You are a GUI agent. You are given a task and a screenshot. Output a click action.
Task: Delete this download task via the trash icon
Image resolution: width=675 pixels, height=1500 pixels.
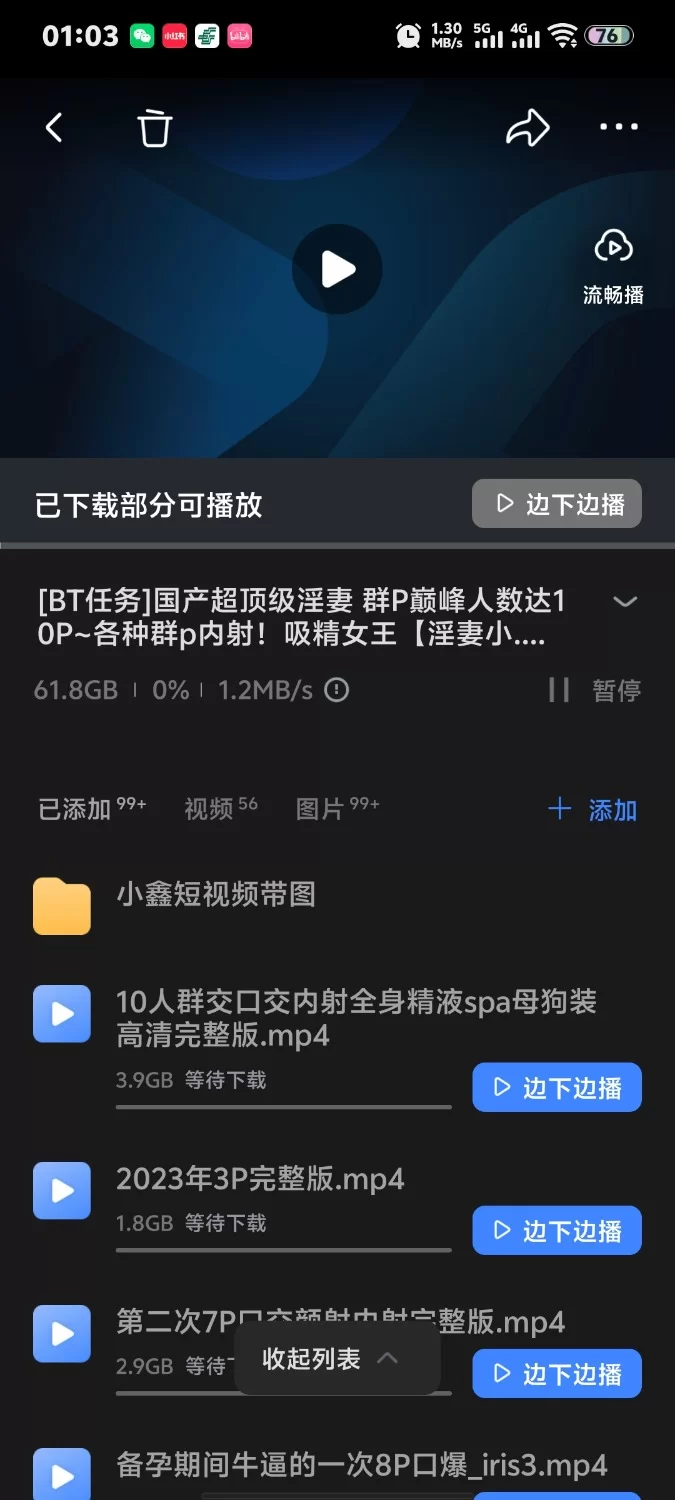[x=154, y=128]
